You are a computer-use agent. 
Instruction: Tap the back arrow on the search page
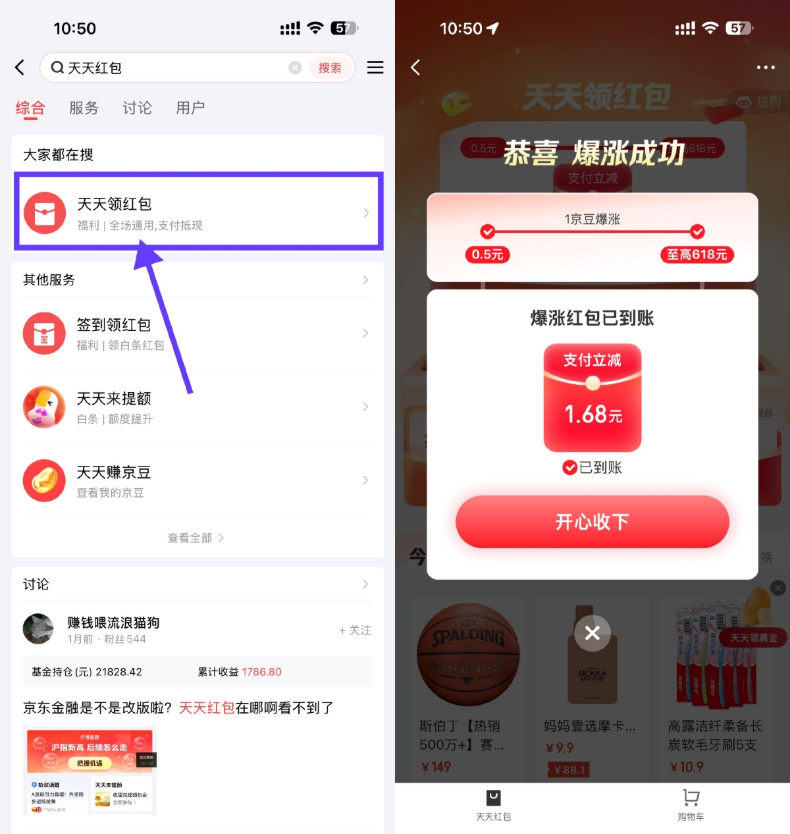click(x=18, y=67)
